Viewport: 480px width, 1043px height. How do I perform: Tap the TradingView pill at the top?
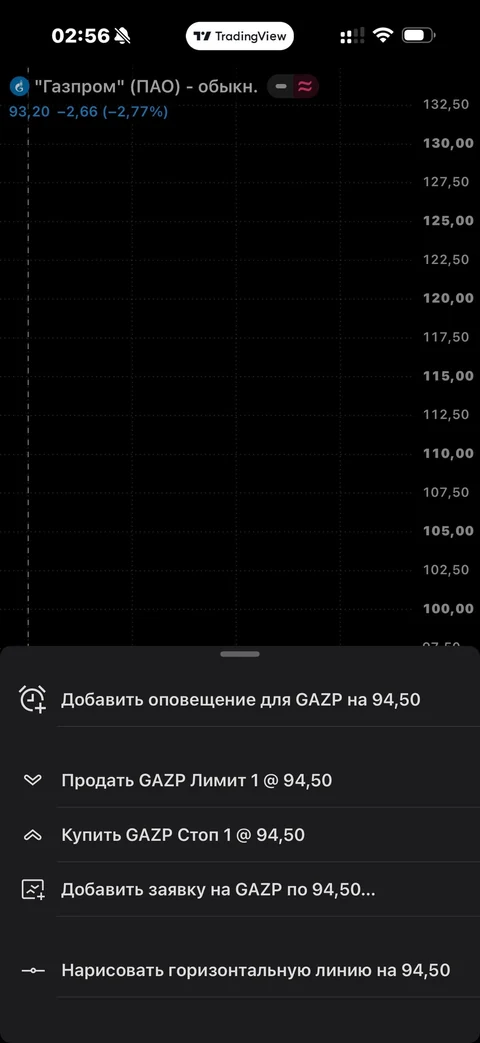click(x=240, y=36)
